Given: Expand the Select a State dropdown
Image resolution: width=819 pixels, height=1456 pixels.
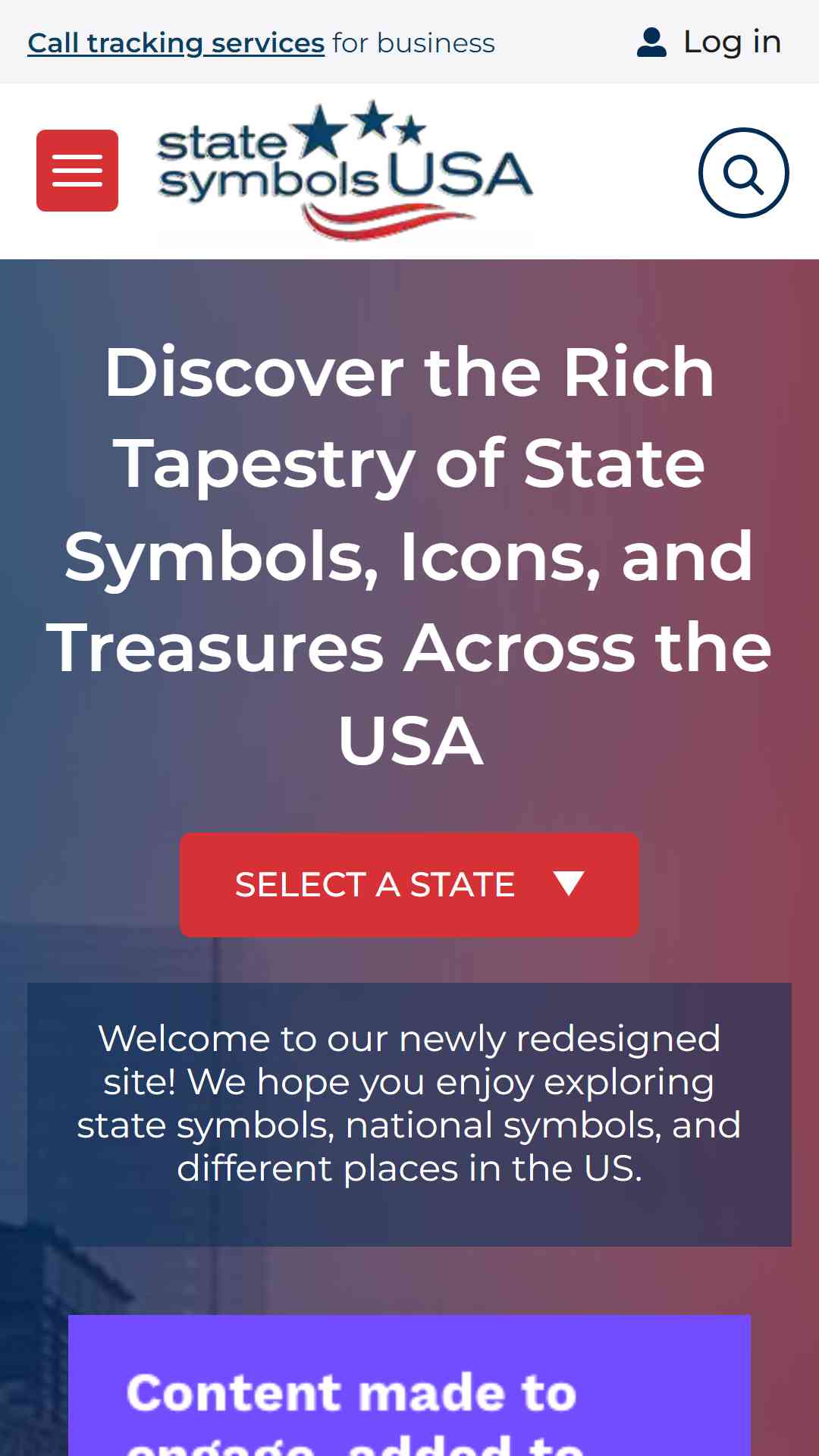Looking at the screenshot, I should [409, 885].
